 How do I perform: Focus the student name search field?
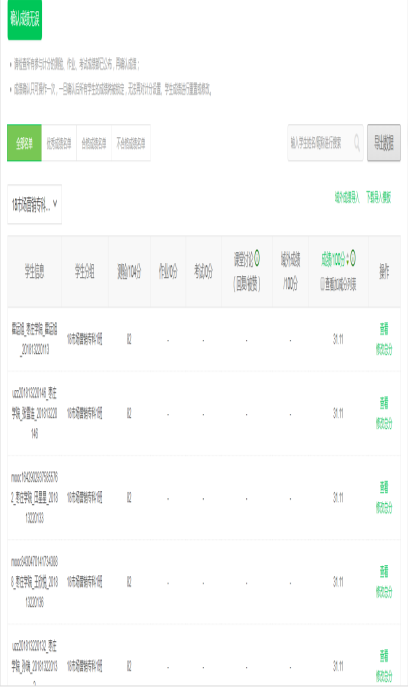[x=320, y=143]
